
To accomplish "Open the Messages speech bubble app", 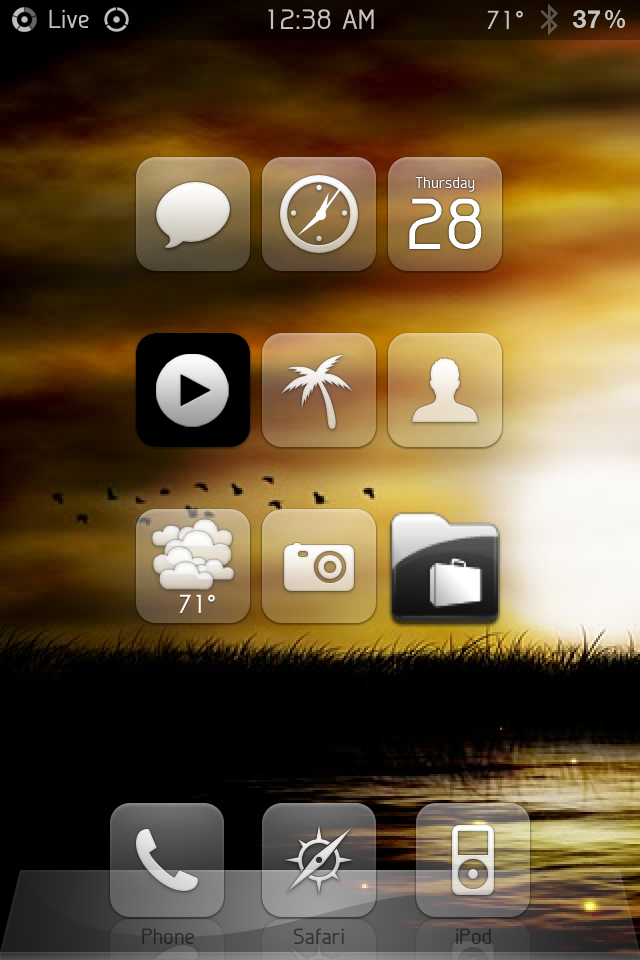I will tap(192, 214).
